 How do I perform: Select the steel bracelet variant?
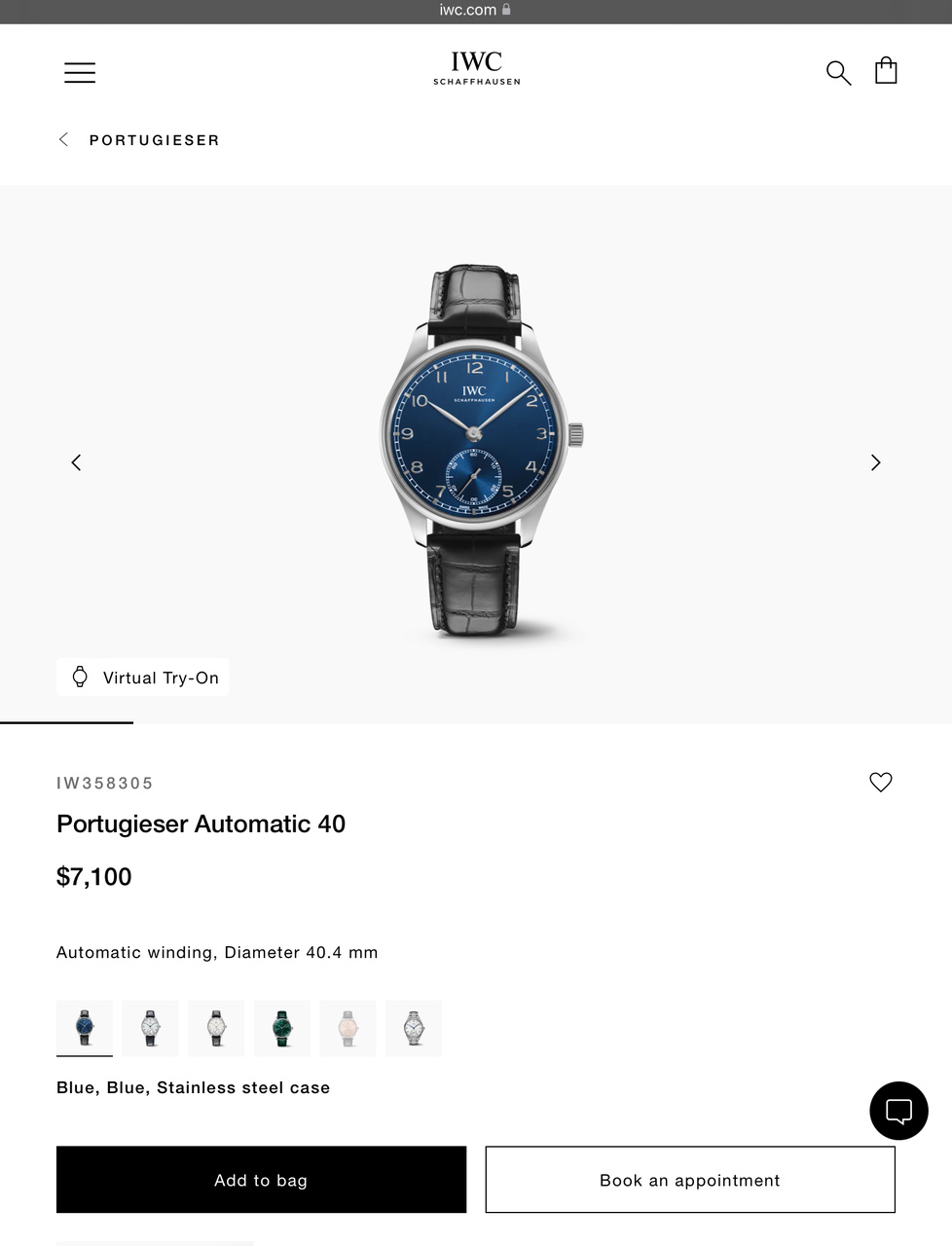tap(414, 1028)
